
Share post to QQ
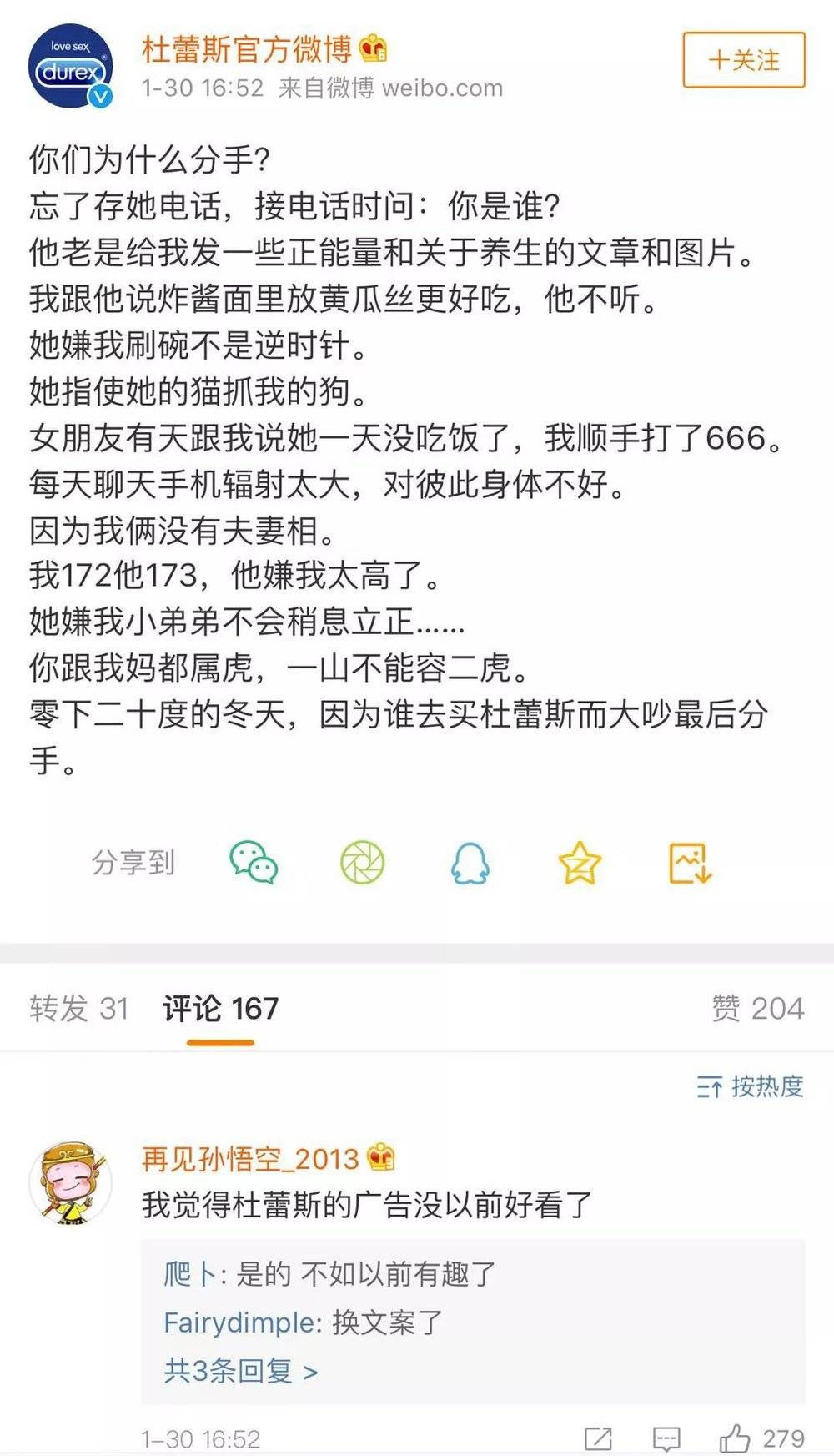470,863
